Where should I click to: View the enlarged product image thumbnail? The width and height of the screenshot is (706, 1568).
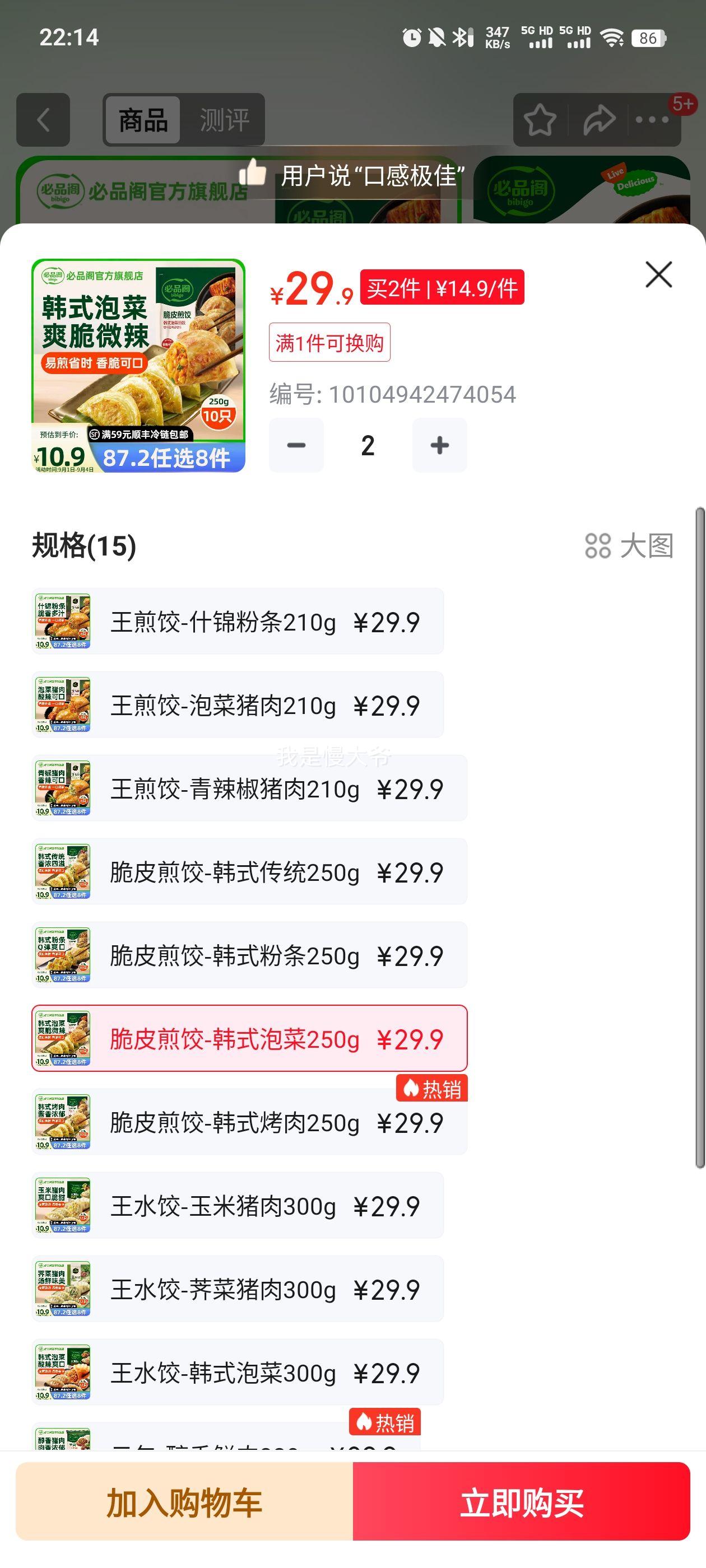(138, 366)
